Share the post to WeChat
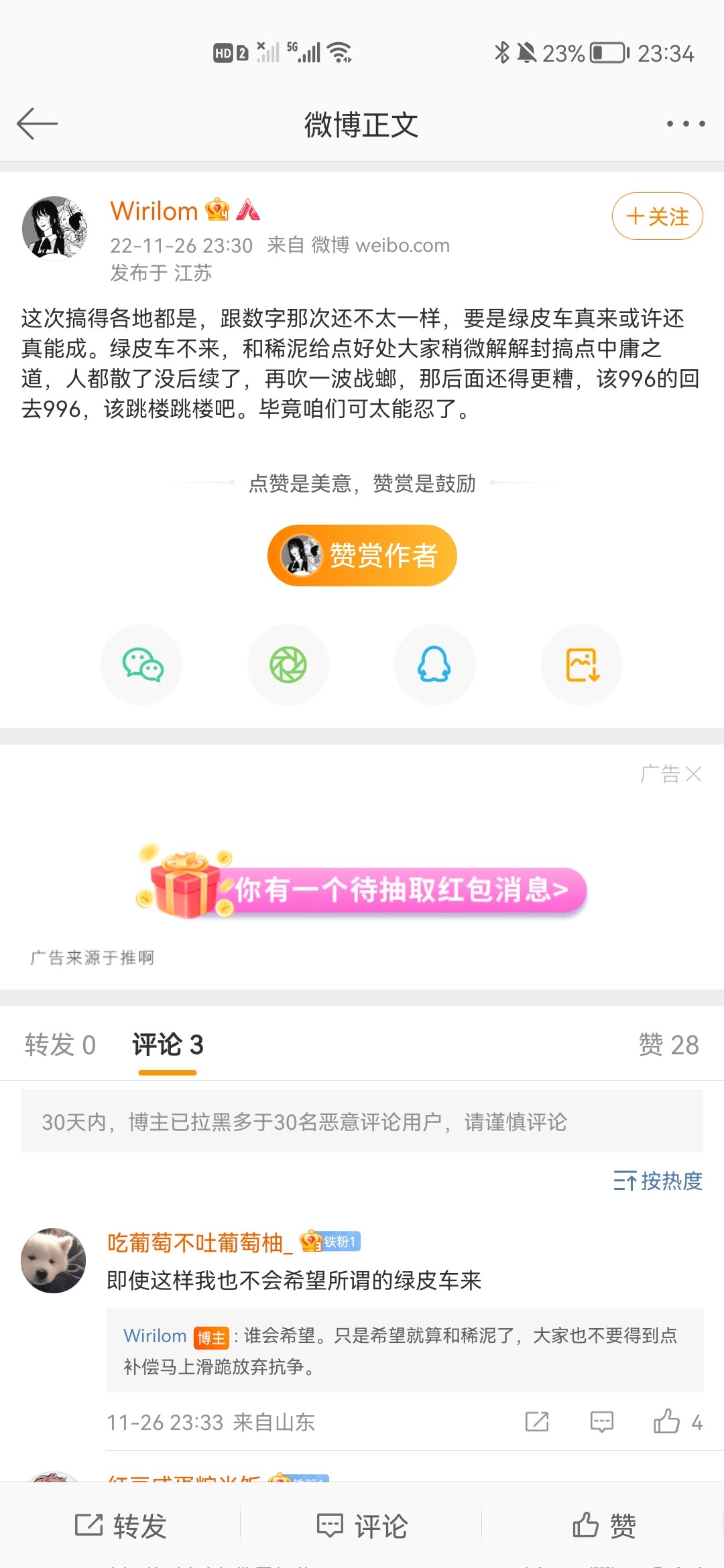 tap(141, 664)
